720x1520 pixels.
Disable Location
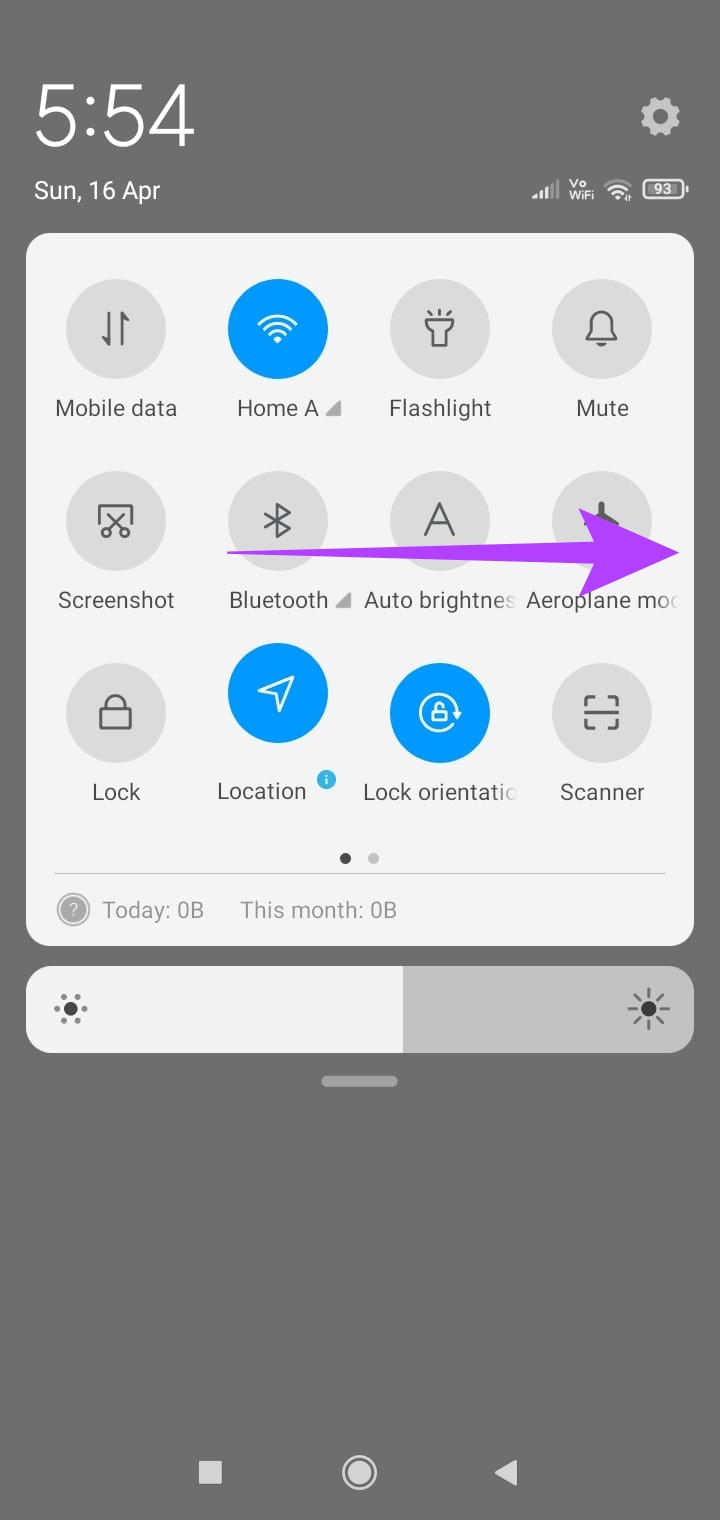click(278, 693)
